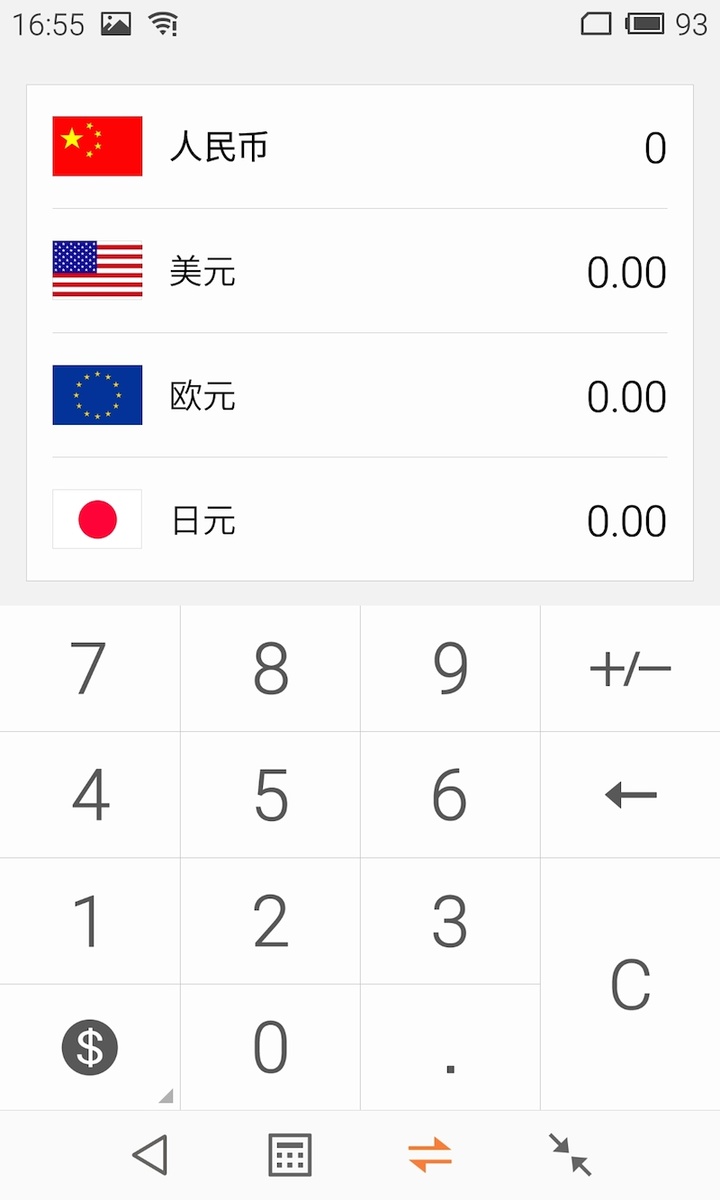Enter digit 7 on the keypad

(90, 668)
